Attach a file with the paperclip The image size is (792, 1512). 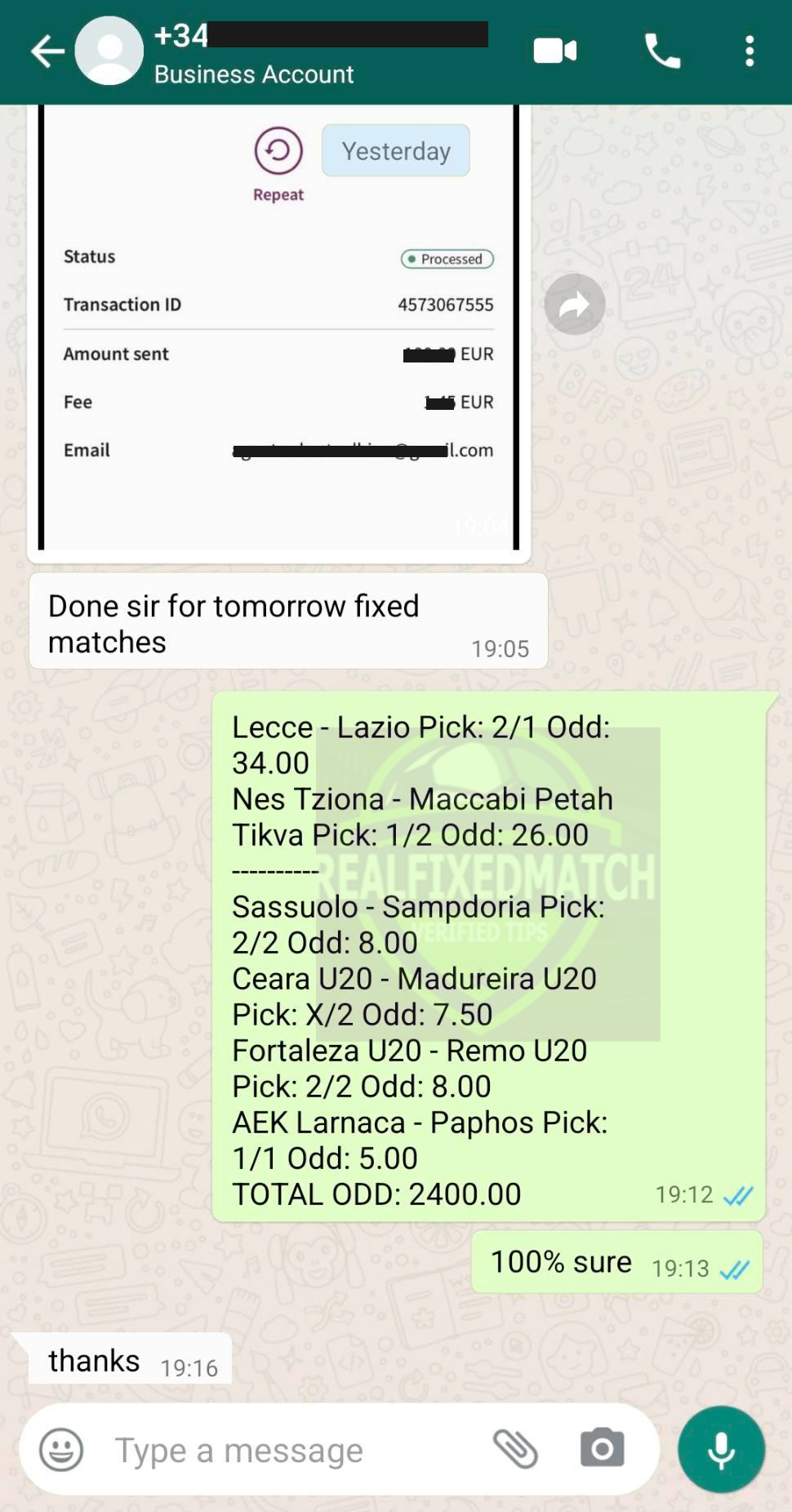click(x=516, y=1450)
